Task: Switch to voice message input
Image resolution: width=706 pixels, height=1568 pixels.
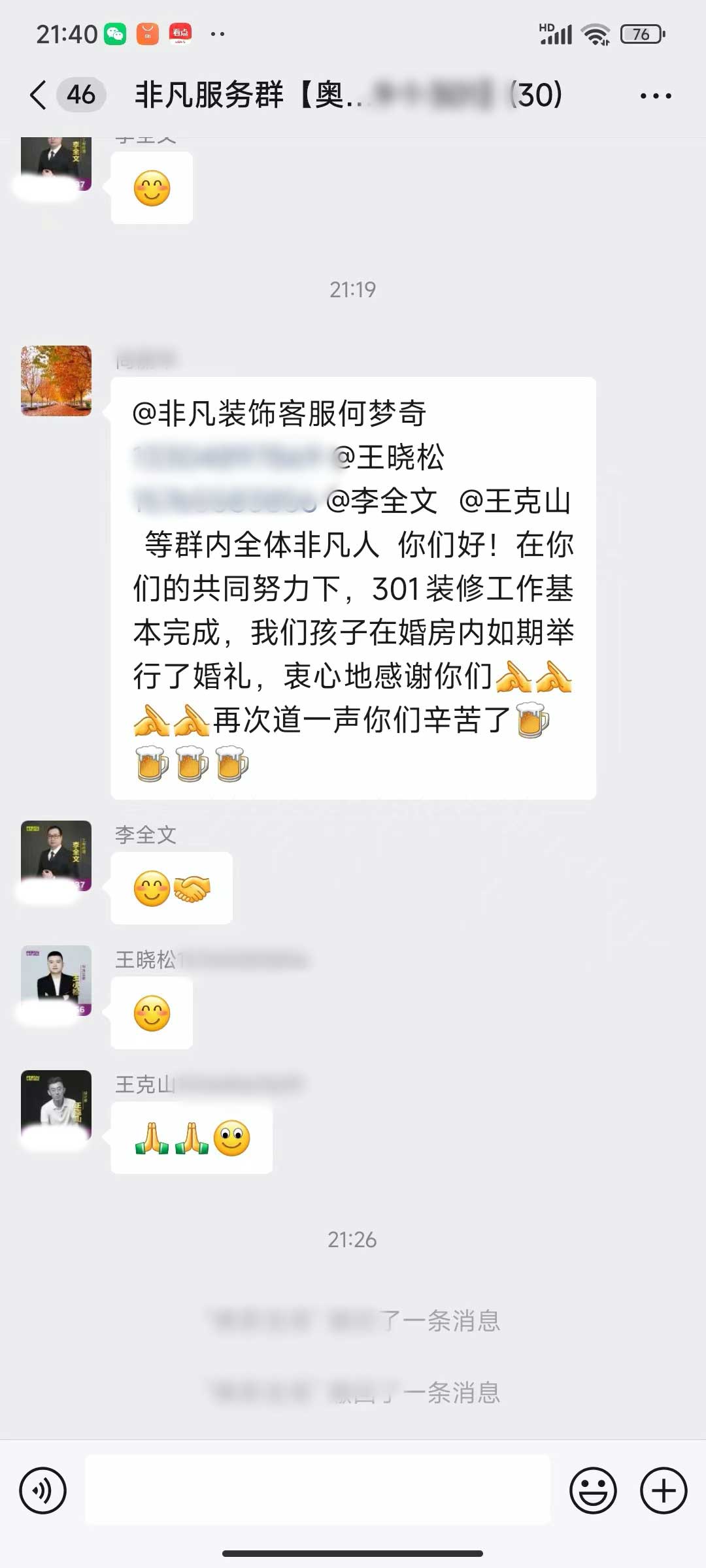Action: [43, 1490]
